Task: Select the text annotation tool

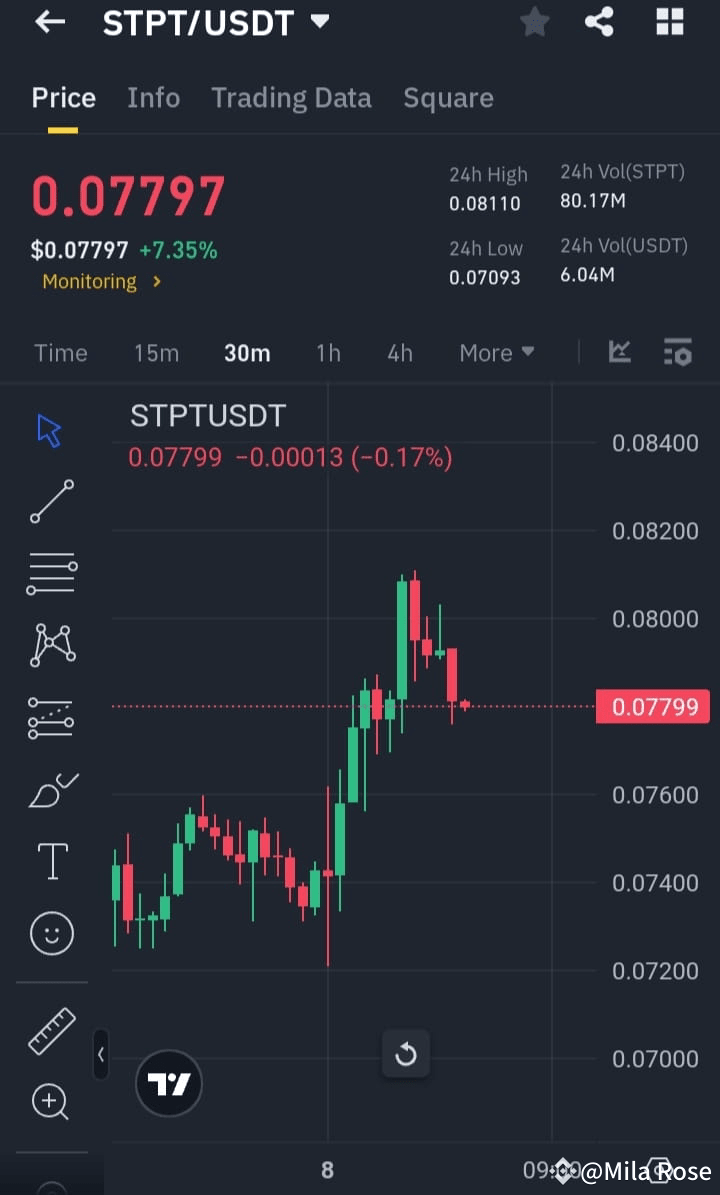Action: point(50,860)
